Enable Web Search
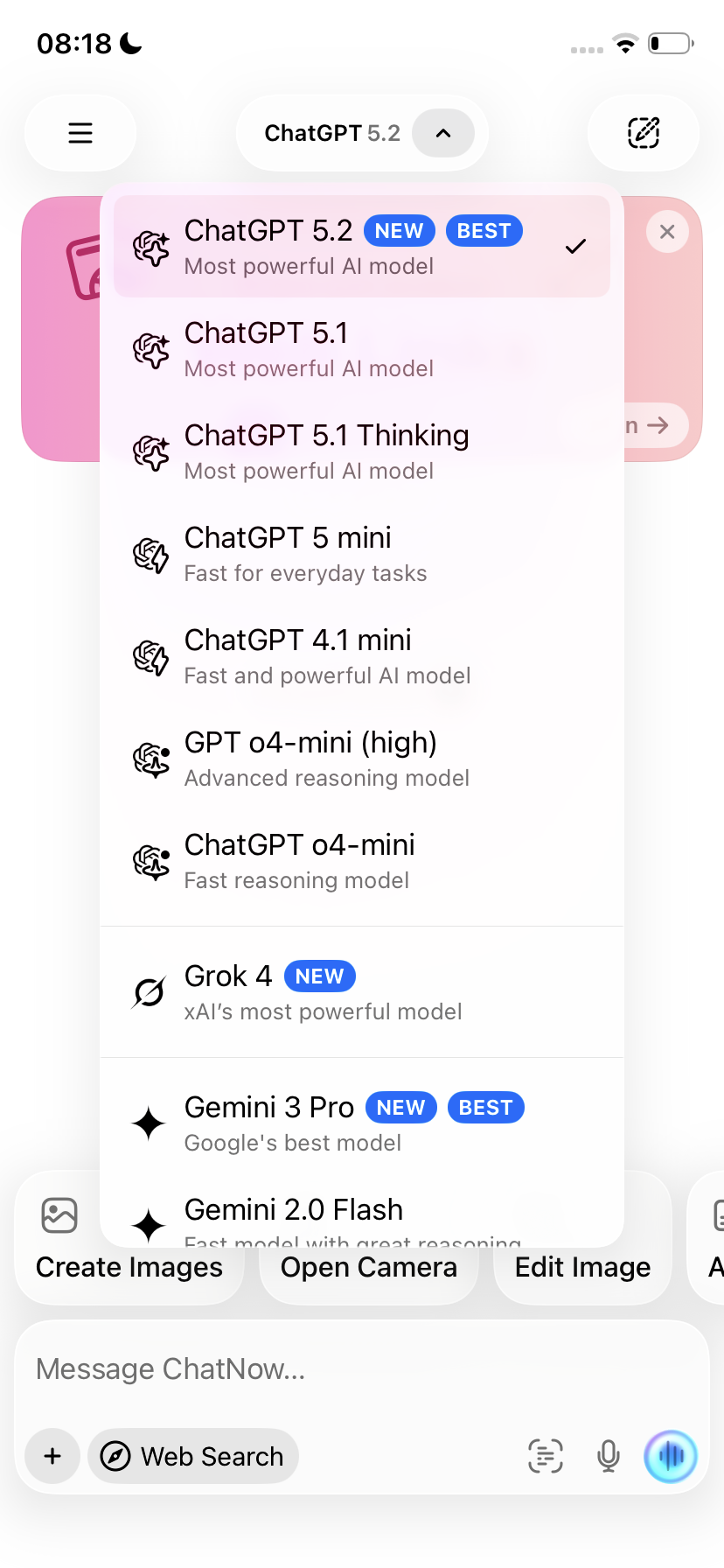 [x=193, y=1456]
